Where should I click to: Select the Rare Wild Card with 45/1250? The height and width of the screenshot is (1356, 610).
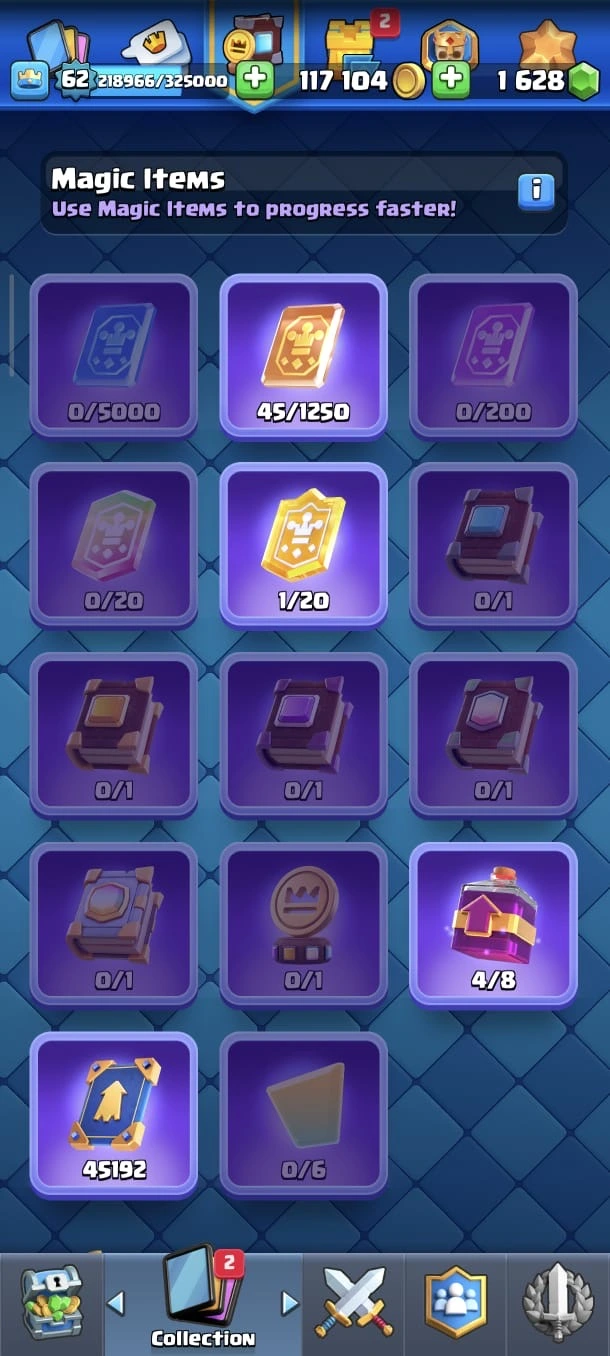pos(303,355)
